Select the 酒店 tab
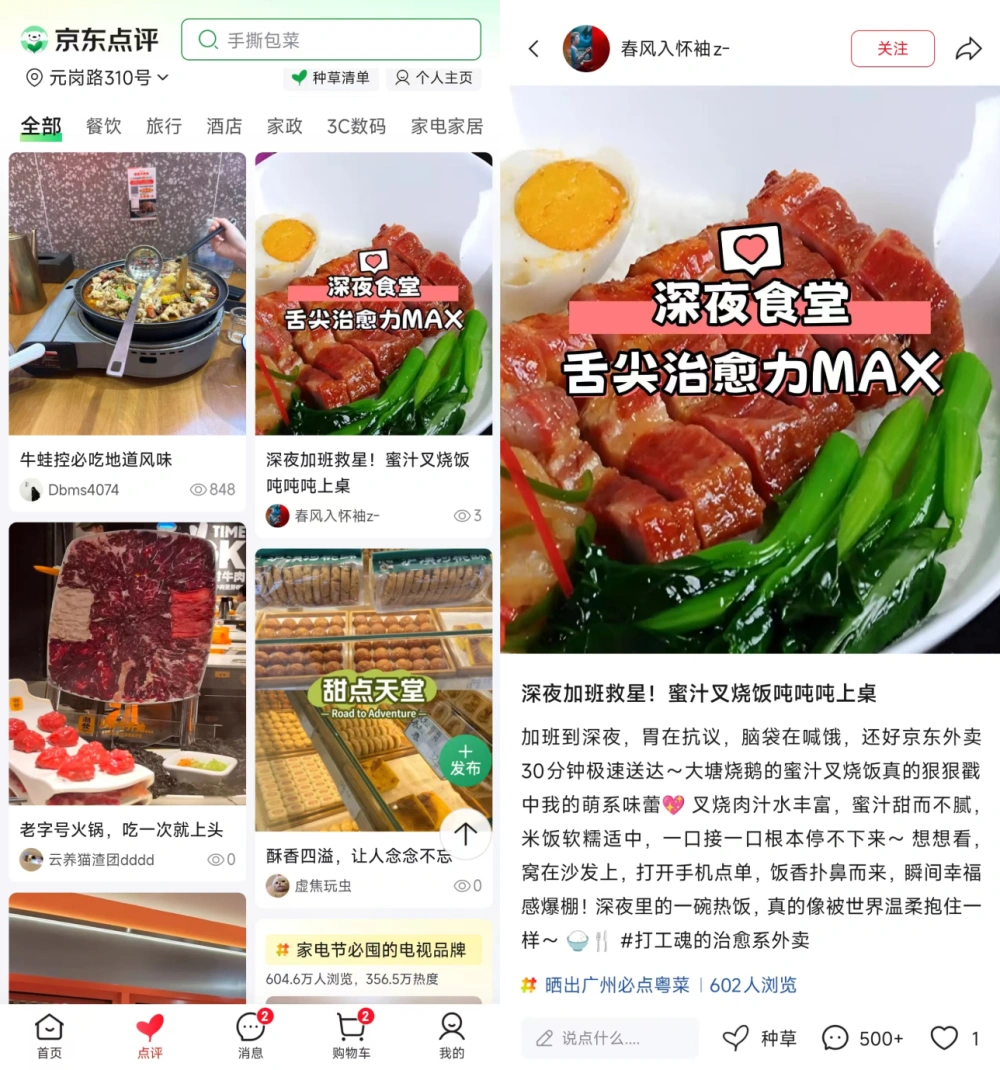Image resolution: width=1000 pixels, height=1070 pixels. tap(224, 126)
